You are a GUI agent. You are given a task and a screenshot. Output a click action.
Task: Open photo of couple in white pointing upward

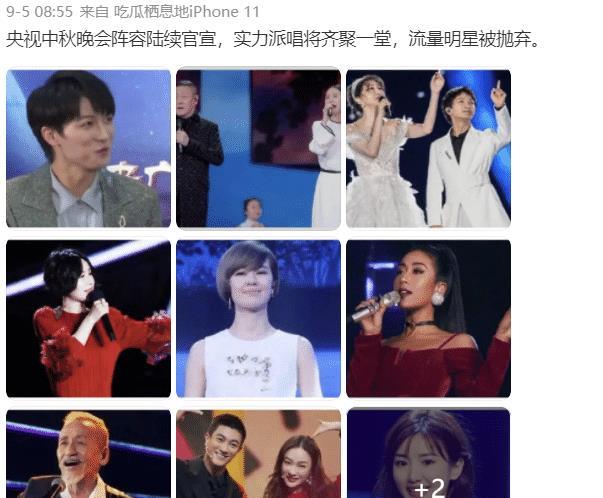[x=428, y=149]
